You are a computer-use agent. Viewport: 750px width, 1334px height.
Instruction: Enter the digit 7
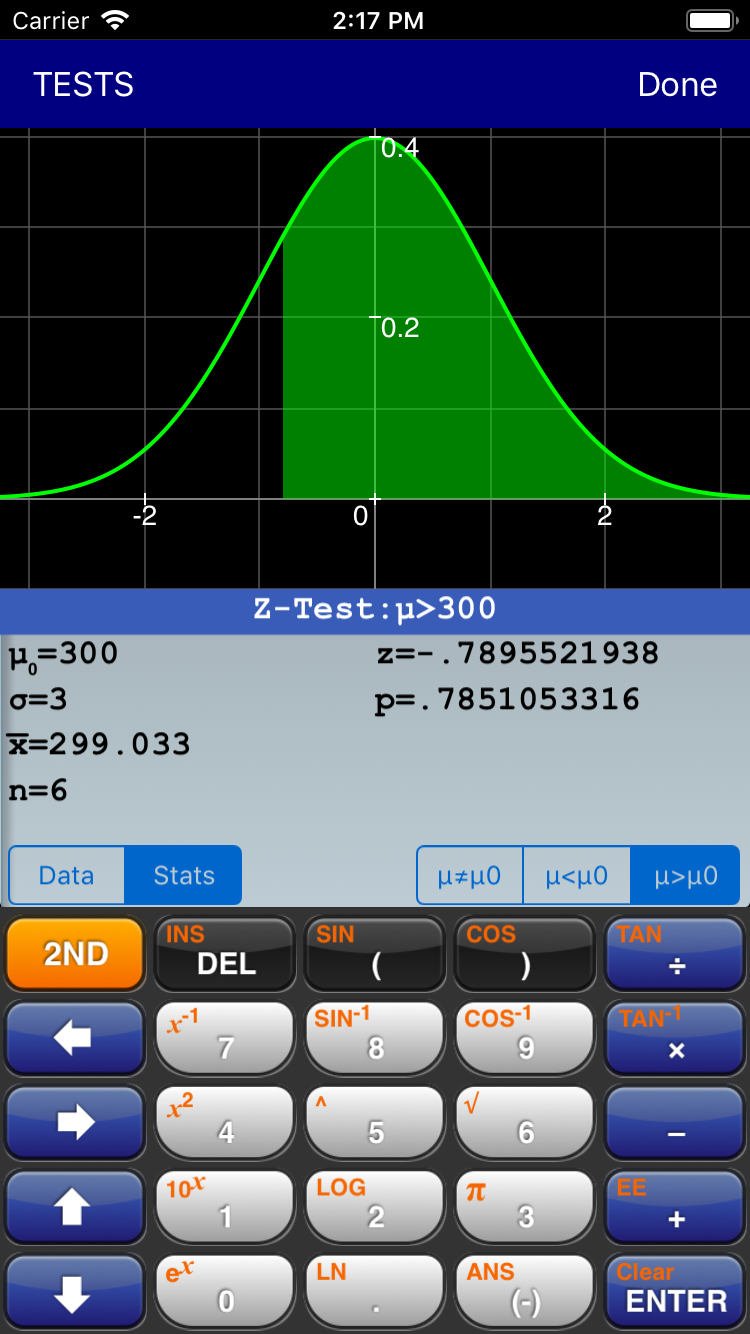[225, 1038]
